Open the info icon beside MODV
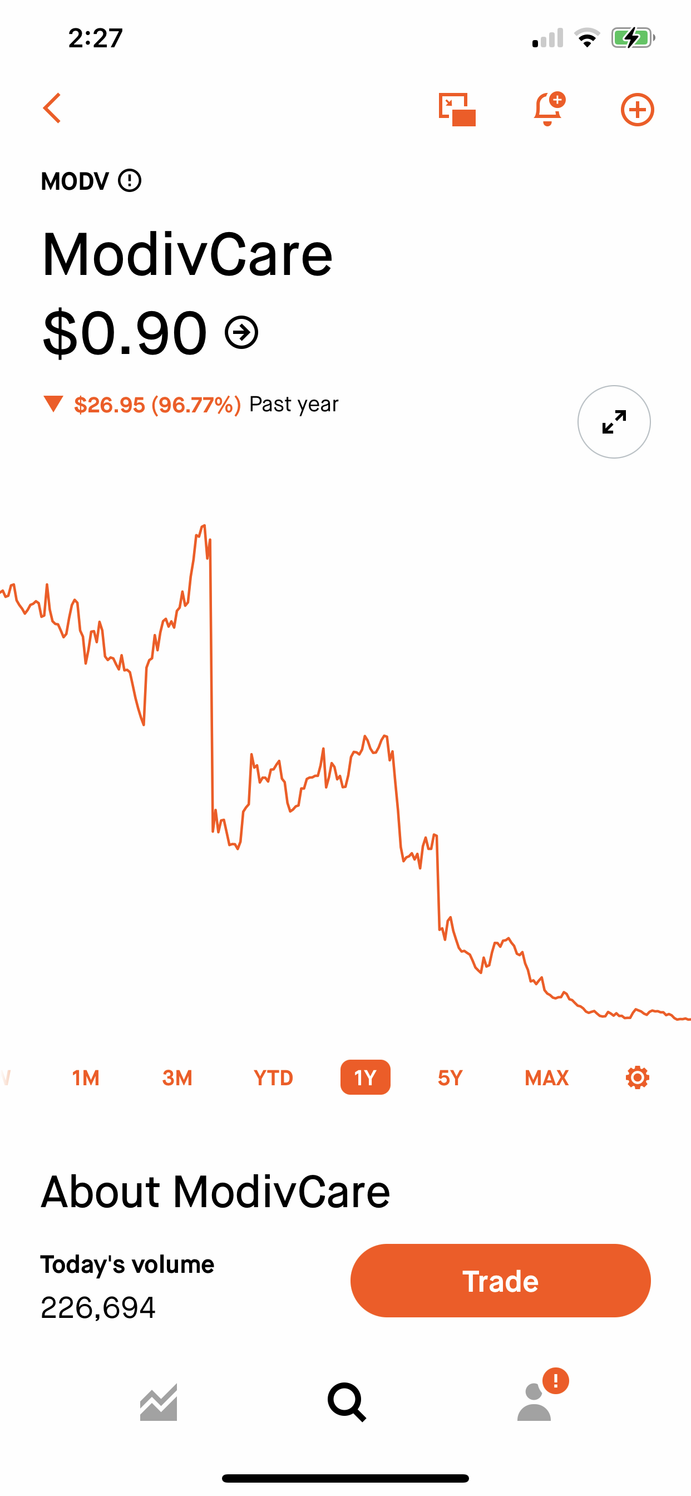Image resolution: width=691 pixels, height=1496 pixels. tap(130, 181)
